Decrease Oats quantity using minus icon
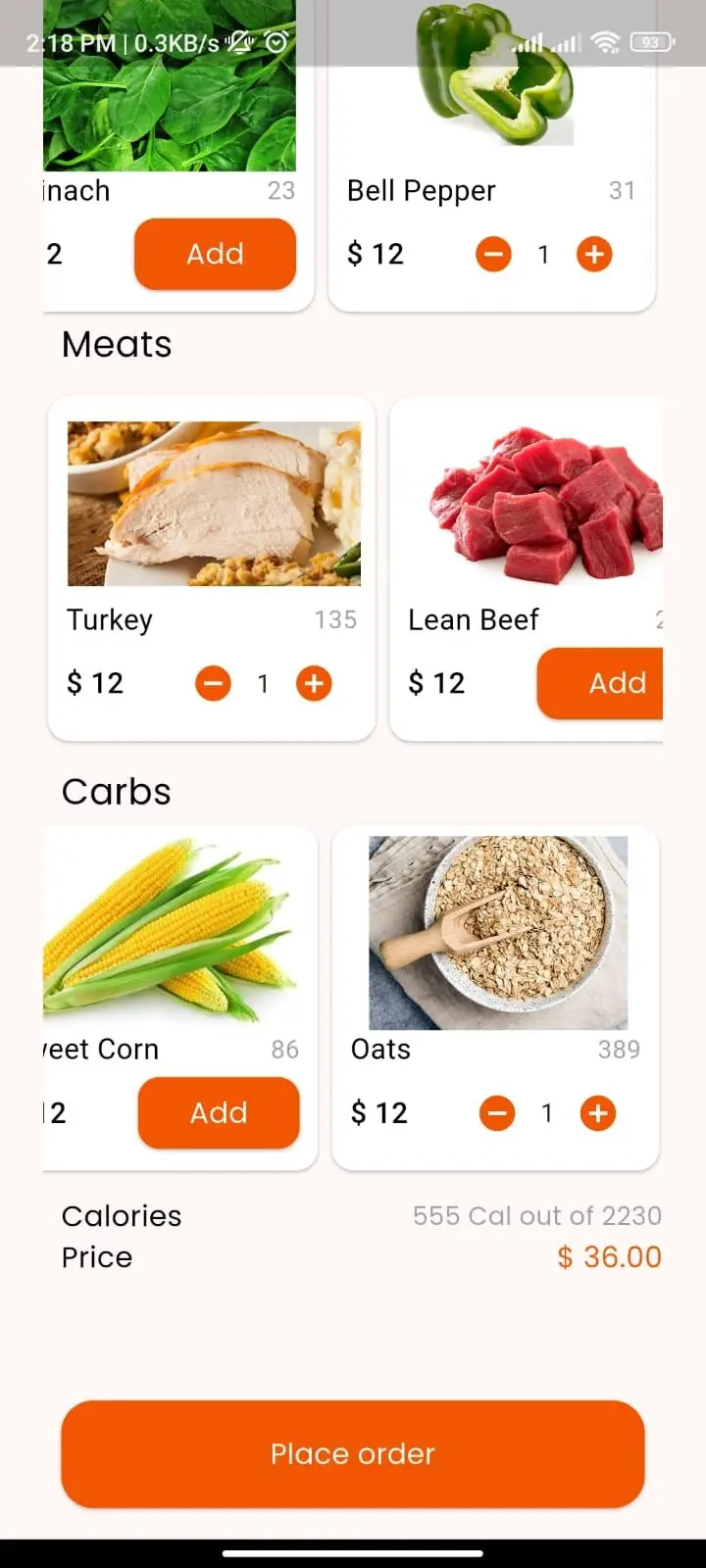Screen dimensions: 706x1568 [497, 1112]
